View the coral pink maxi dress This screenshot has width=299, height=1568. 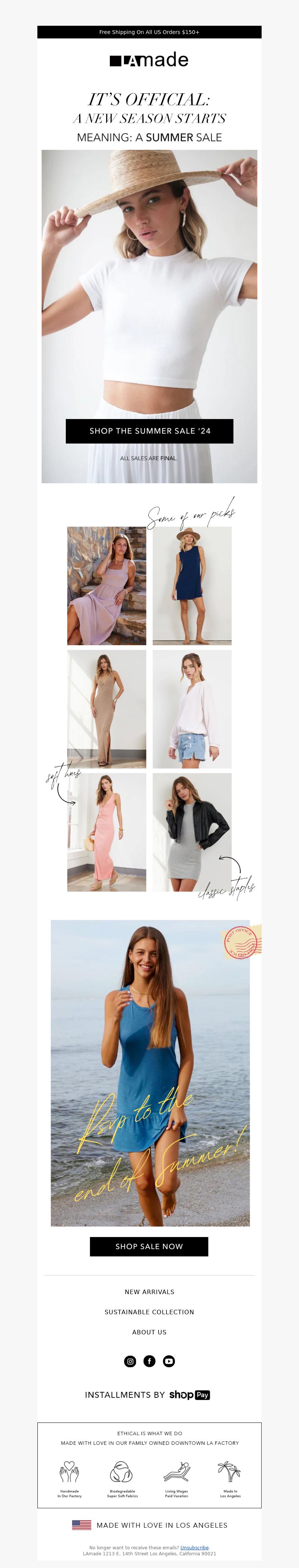point(107,832)
